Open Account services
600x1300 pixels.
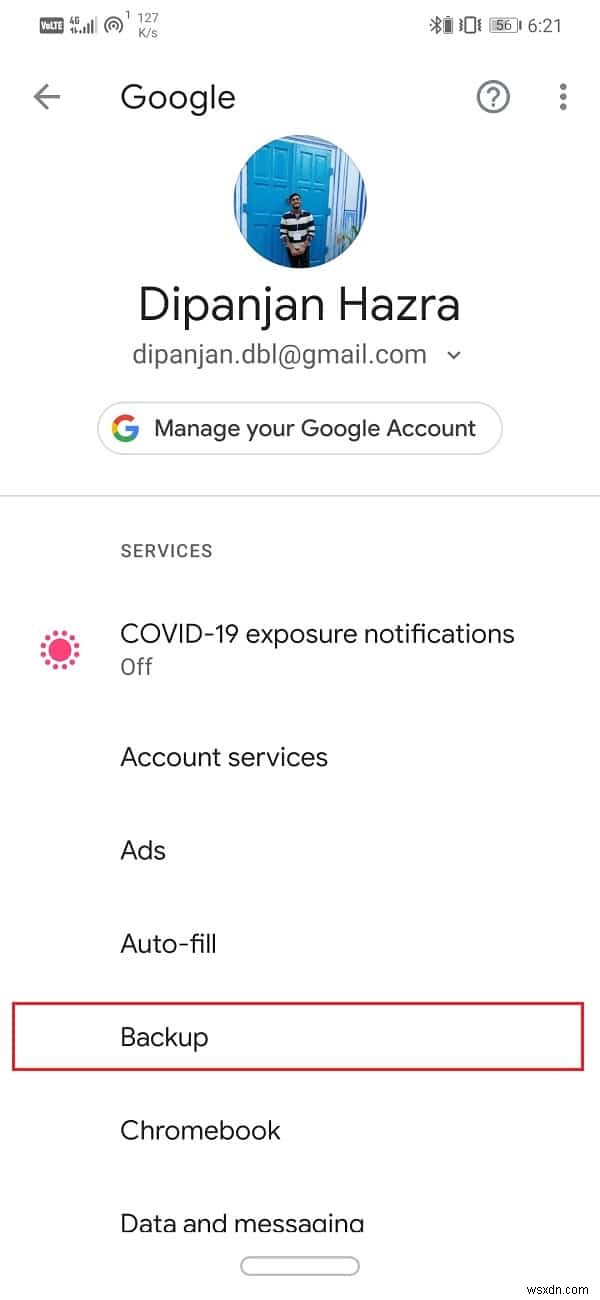click(x=224, y=757)
